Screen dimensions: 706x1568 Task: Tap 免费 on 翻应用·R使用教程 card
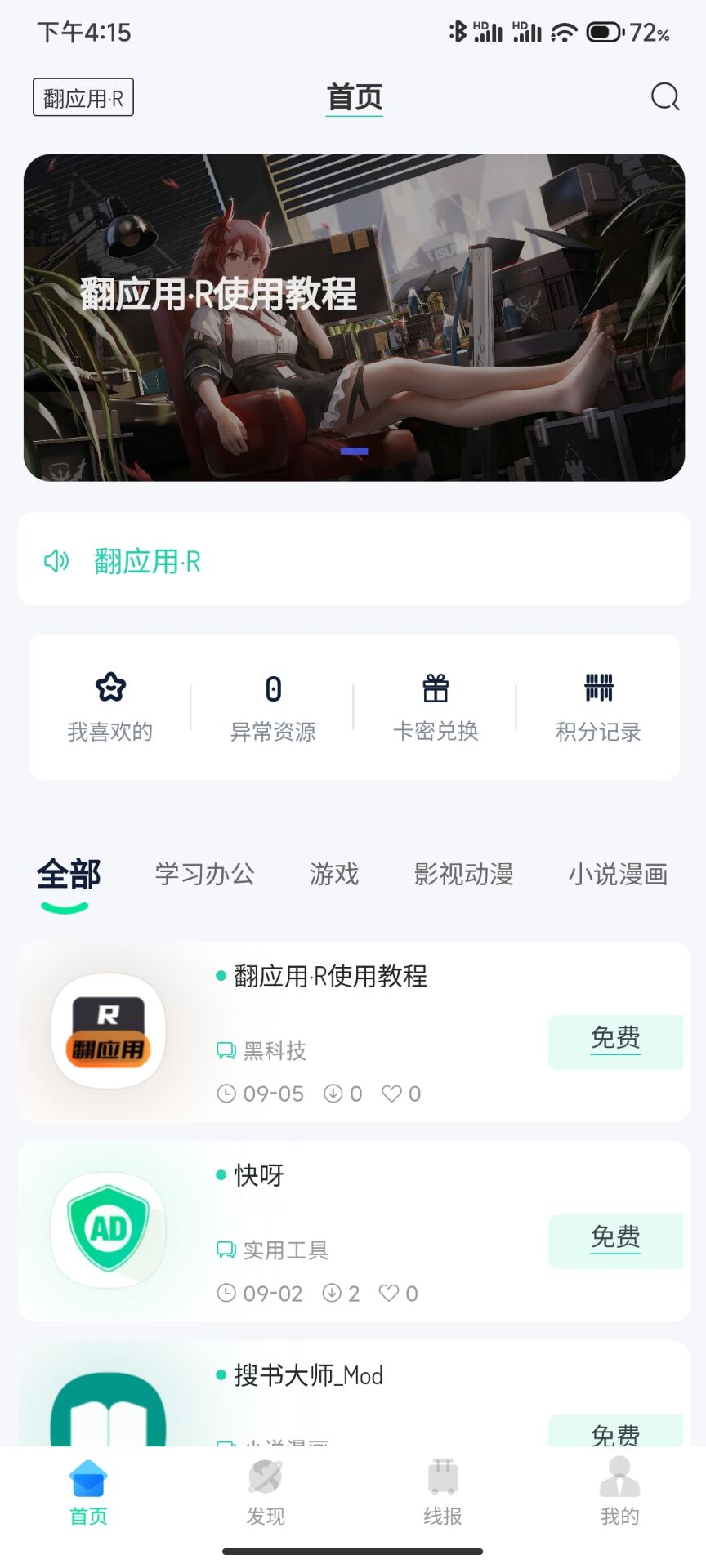615,1040
